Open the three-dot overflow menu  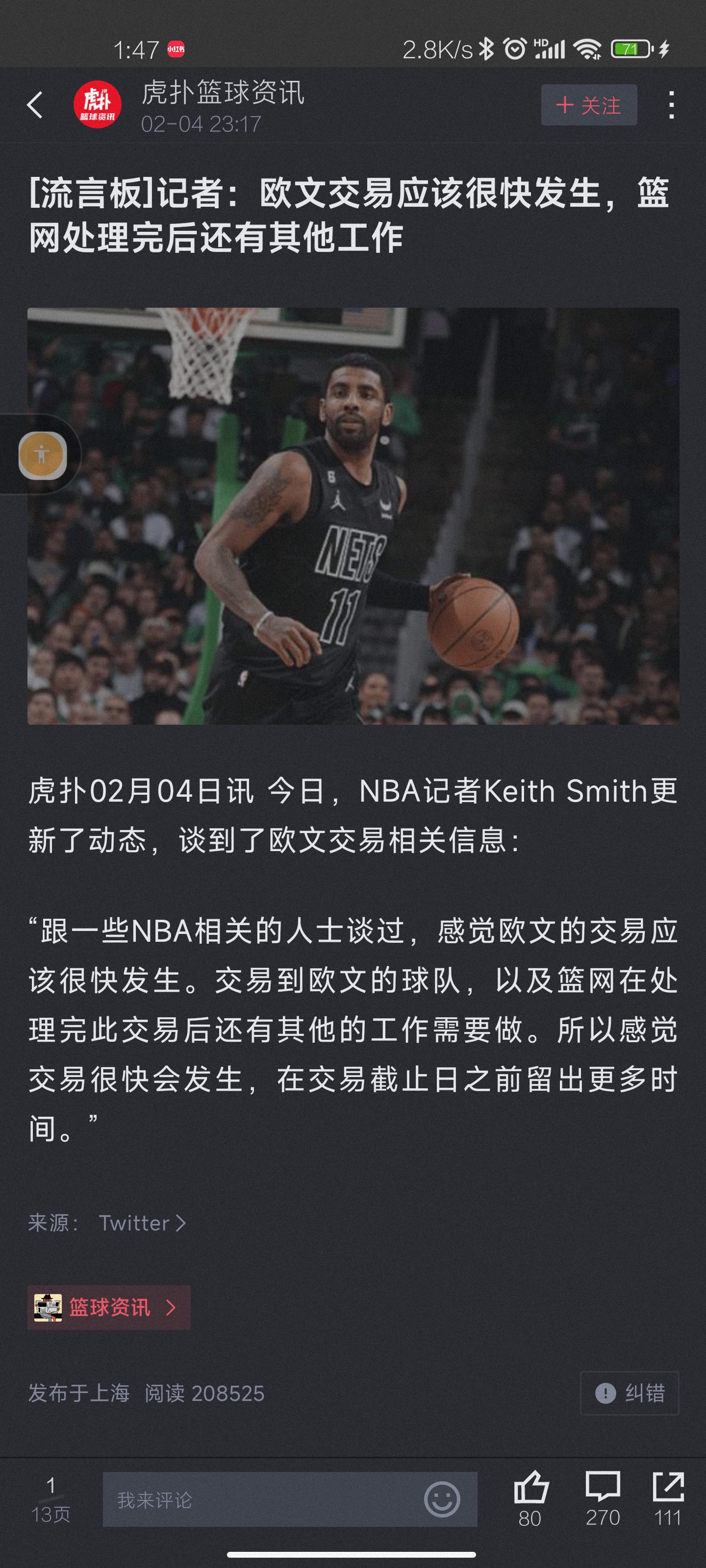pyautogui.click(x=671, y=105)
